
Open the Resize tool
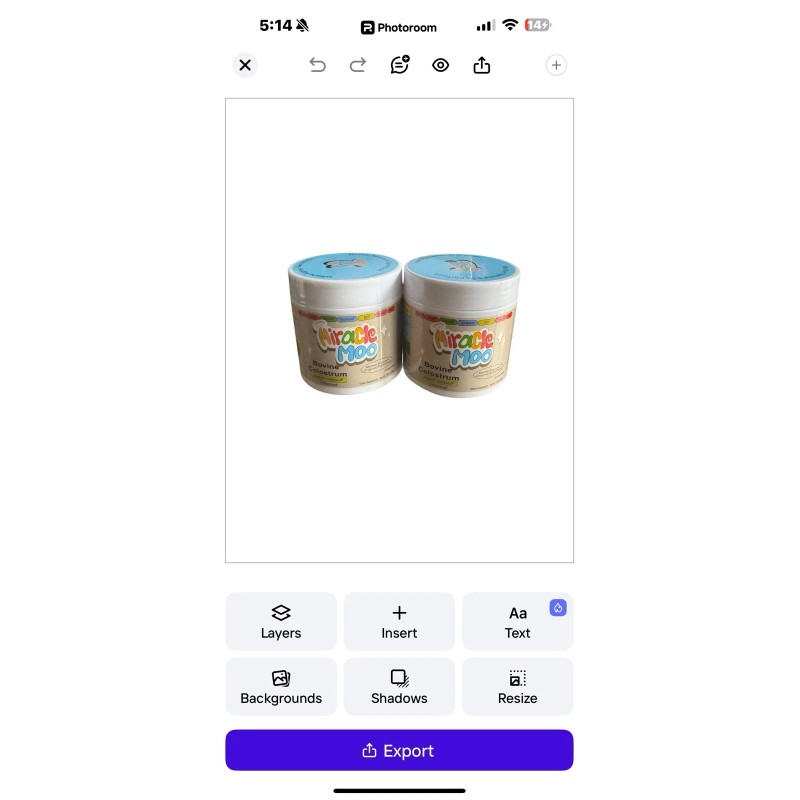coord(518,687)
